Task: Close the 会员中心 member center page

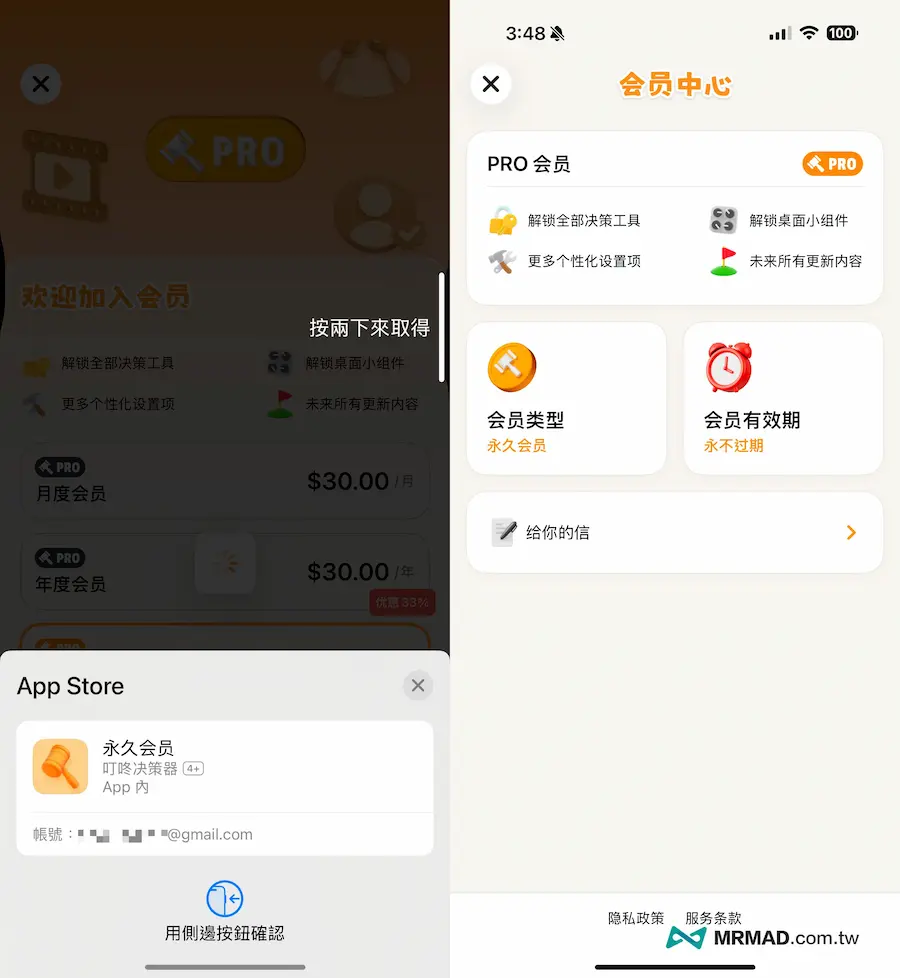Action: click(490, 84)
